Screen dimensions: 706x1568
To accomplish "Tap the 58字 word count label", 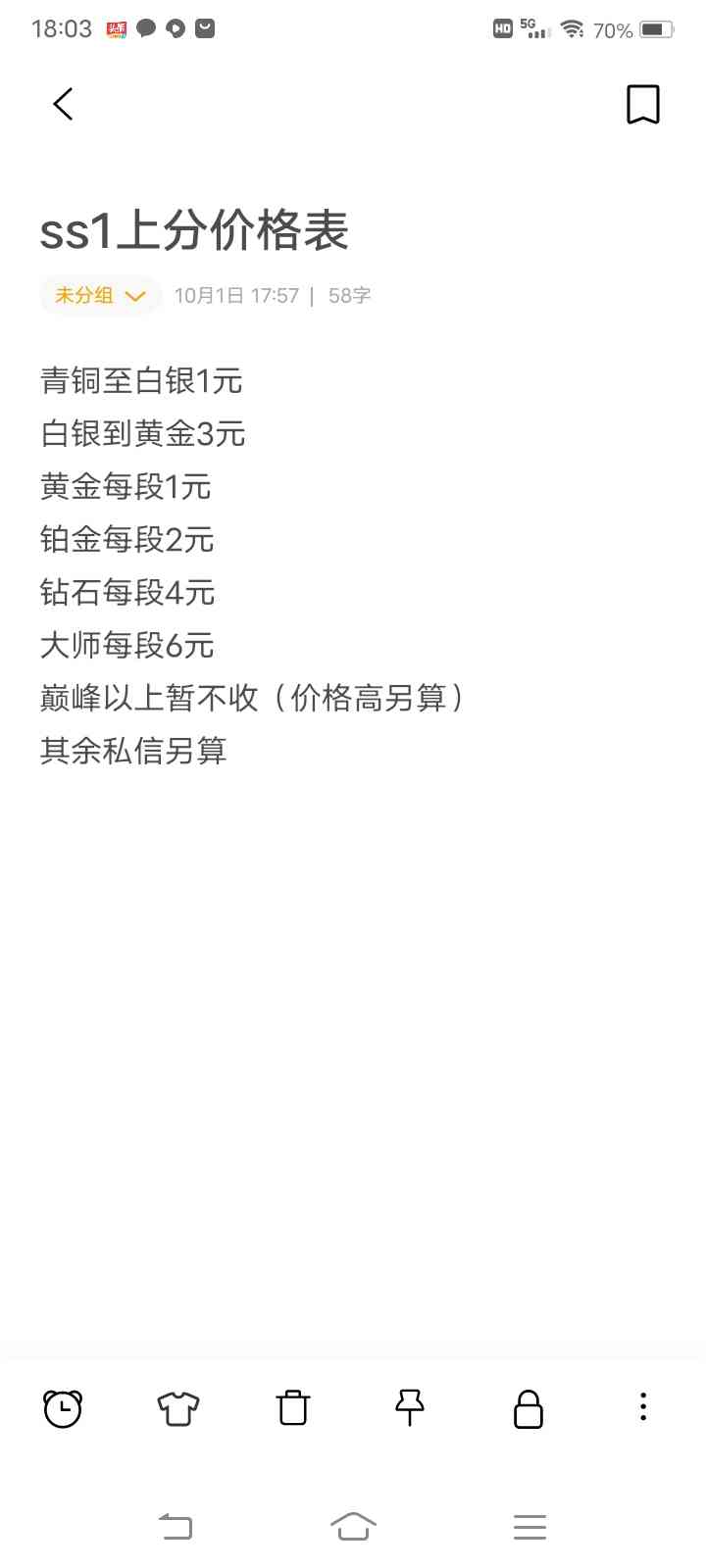I will point(348,295).
